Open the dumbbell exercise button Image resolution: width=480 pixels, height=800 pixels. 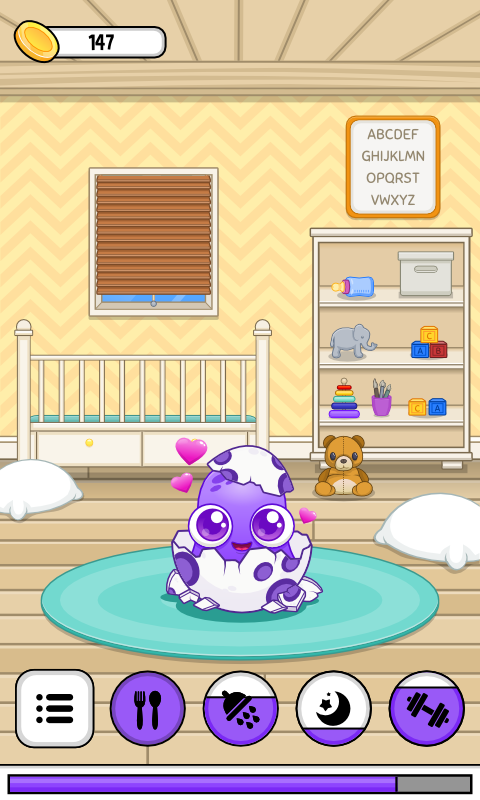point(427,709)
